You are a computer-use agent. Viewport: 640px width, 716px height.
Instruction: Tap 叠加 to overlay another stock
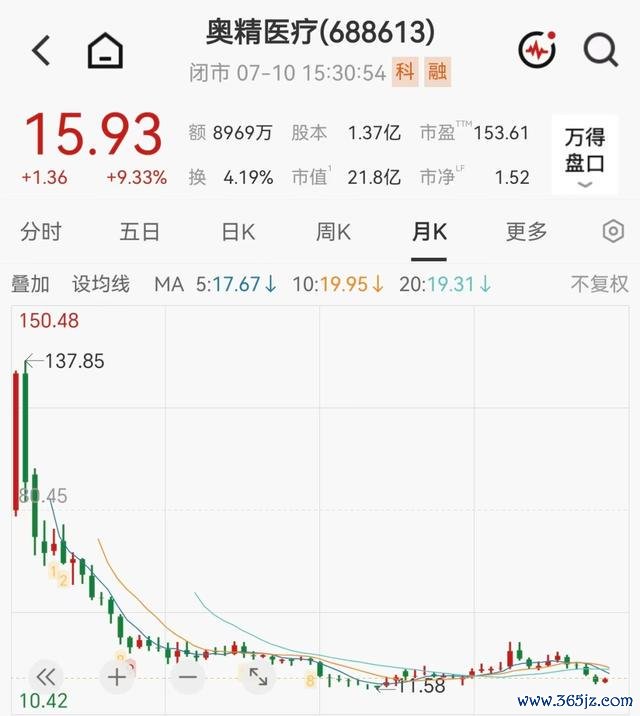30,284
